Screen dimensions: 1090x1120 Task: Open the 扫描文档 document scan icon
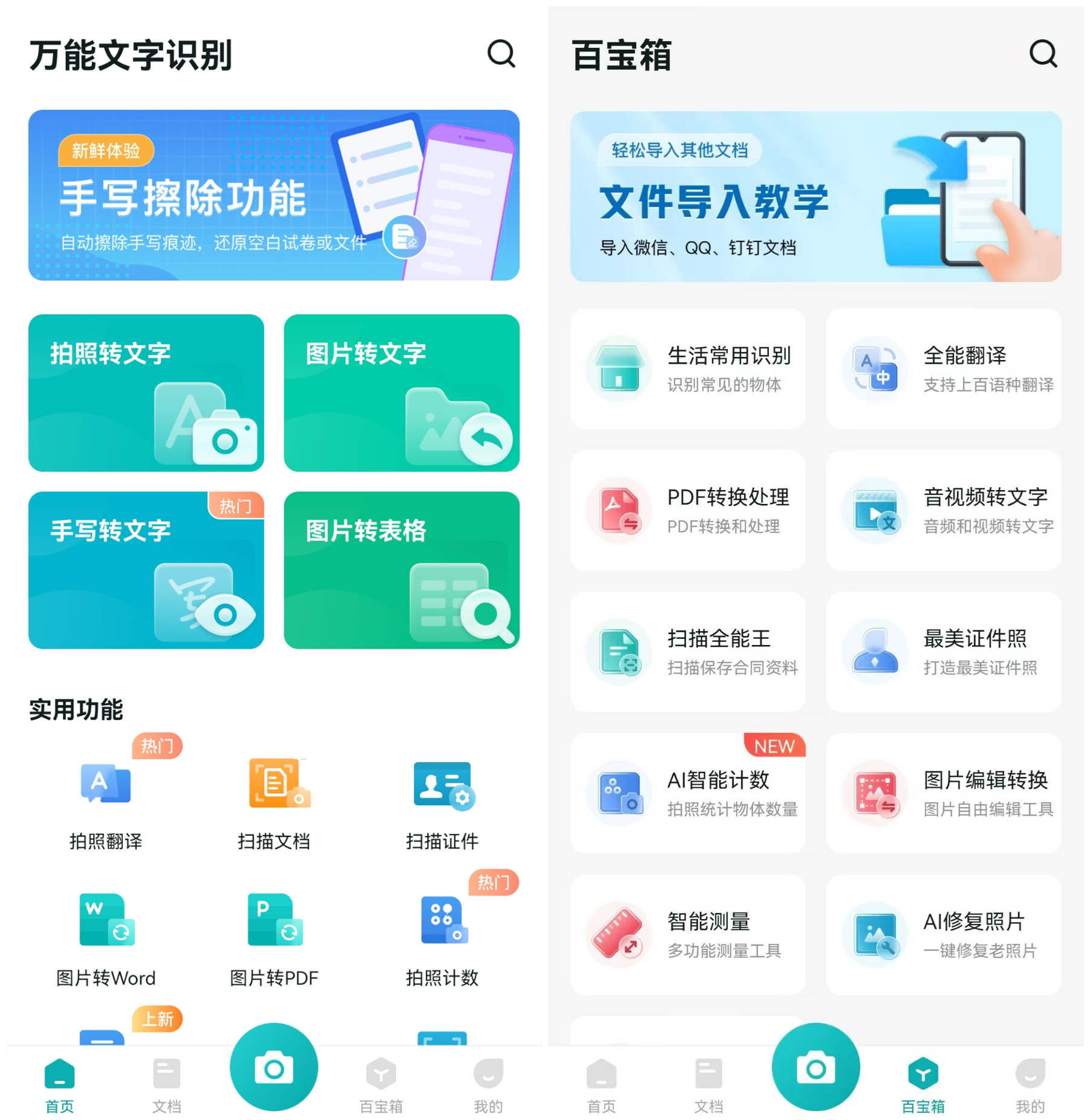click(x=275, y=787)
